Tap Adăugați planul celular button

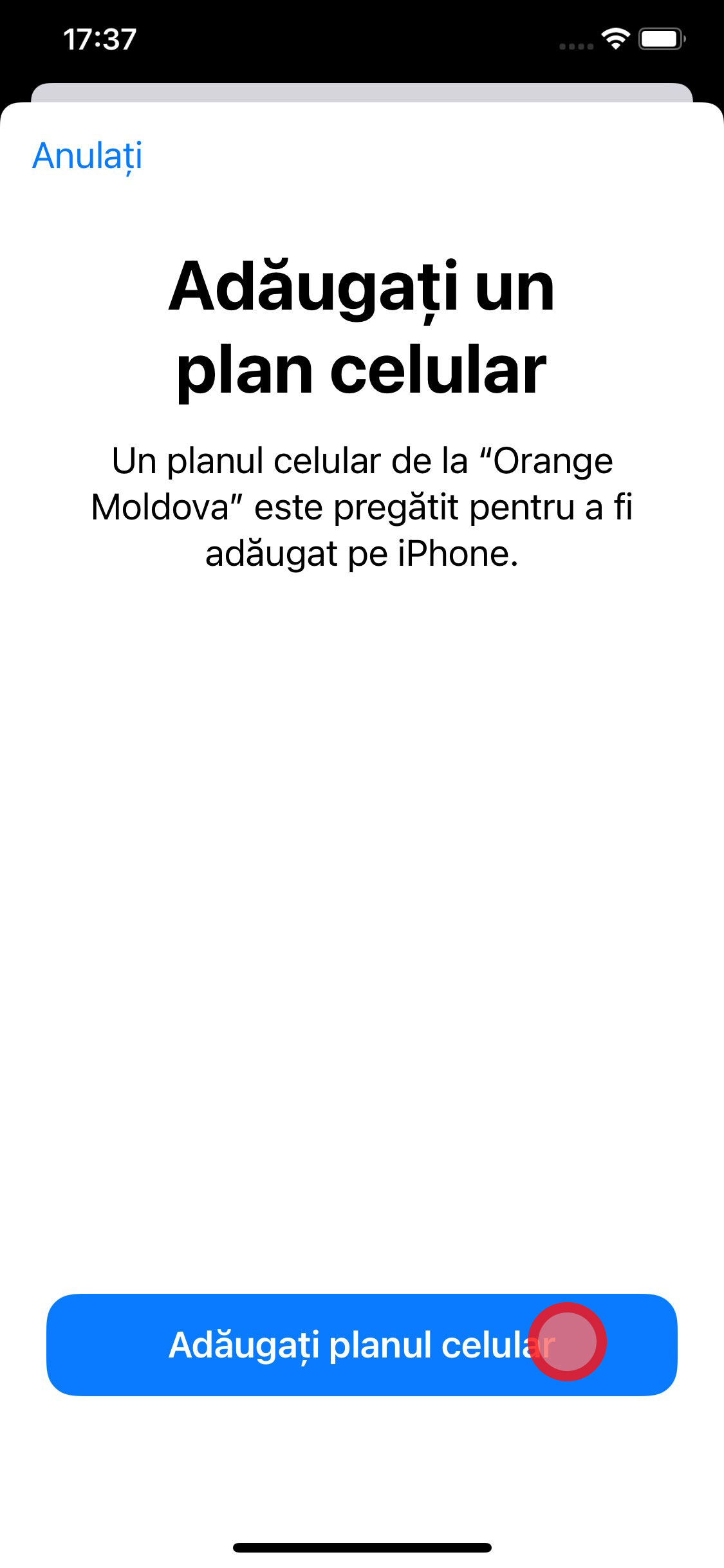tap(361, 1344)
